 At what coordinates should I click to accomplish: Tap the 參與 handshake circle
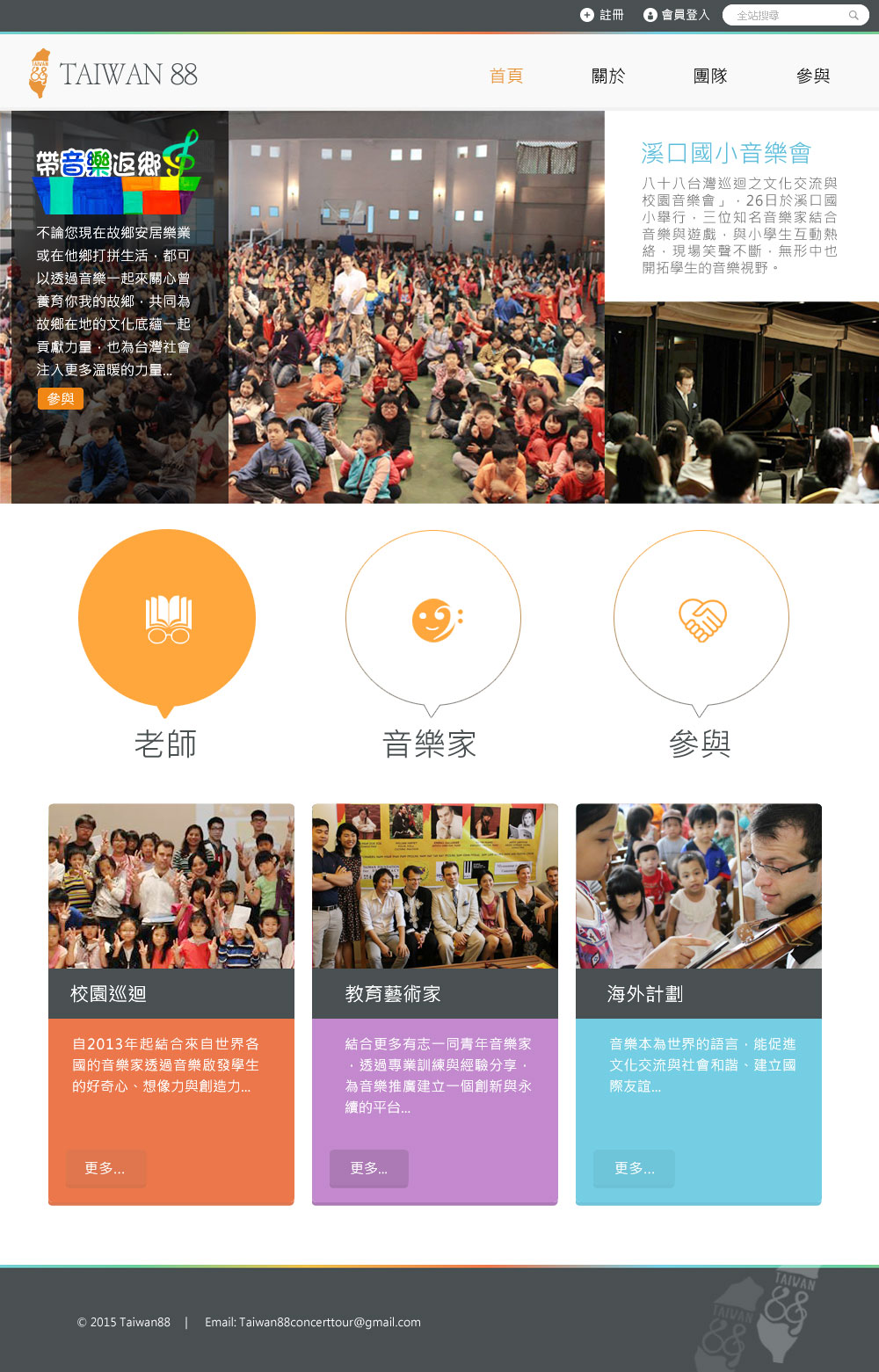click(701, 618)
